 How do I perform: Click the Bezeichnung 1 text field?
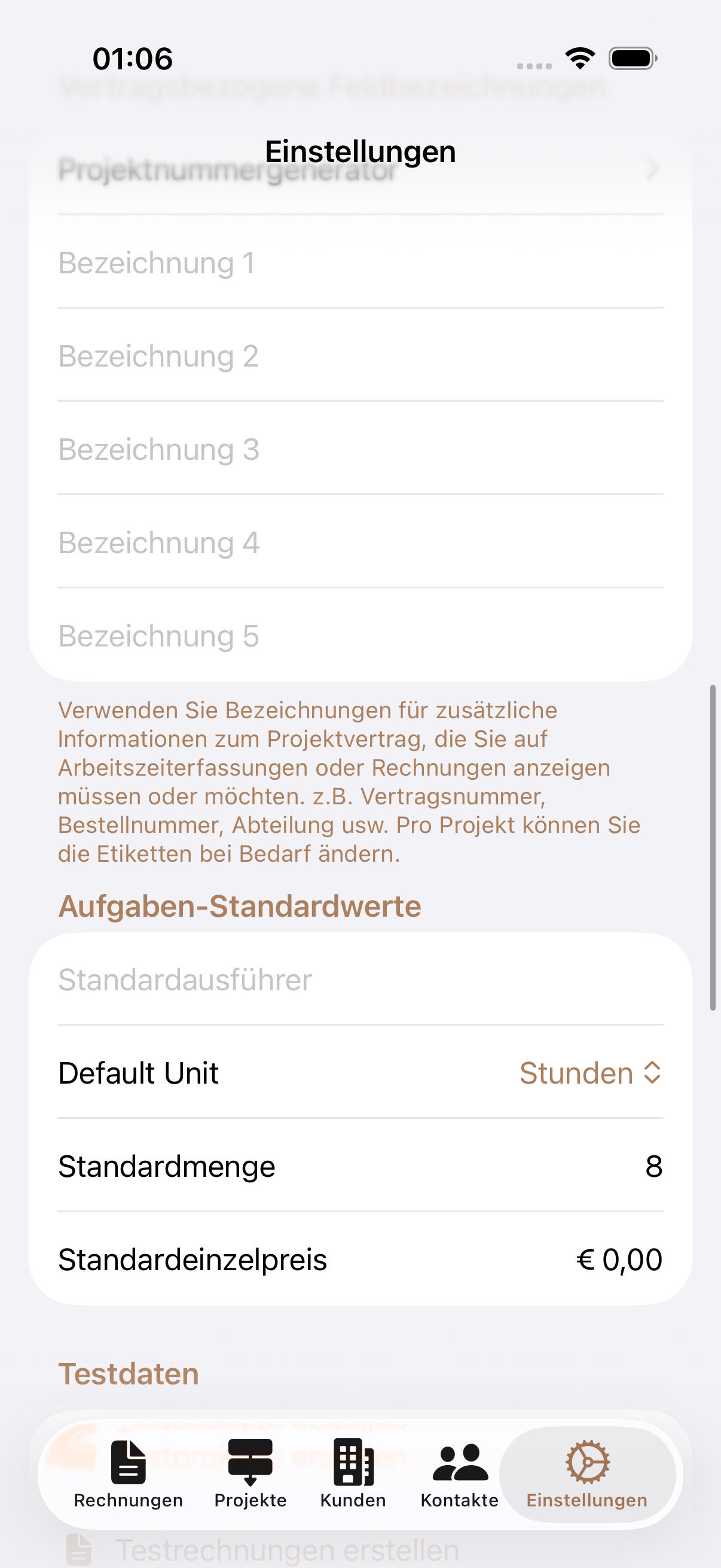tap(243, 263)
